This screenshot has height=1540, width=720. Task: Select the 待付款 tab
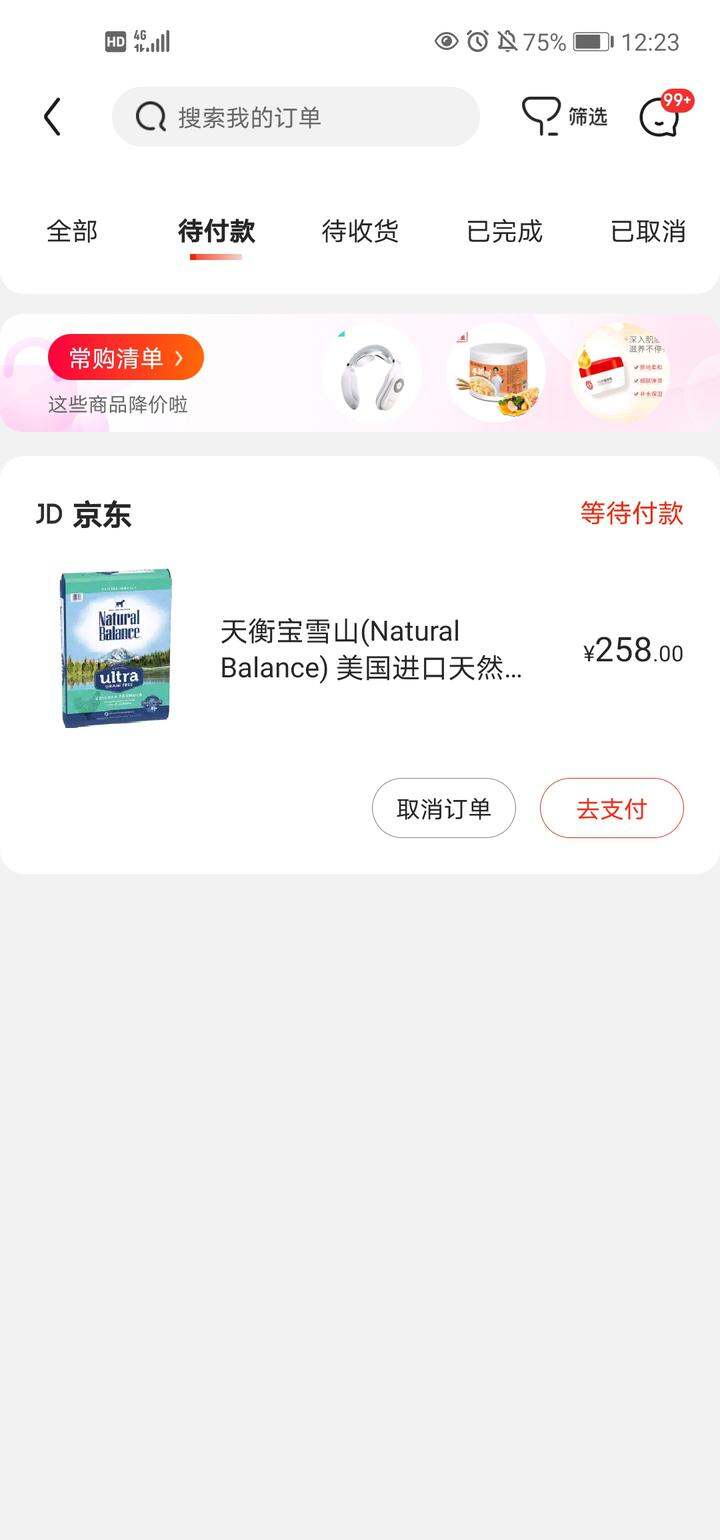(216, 231)
